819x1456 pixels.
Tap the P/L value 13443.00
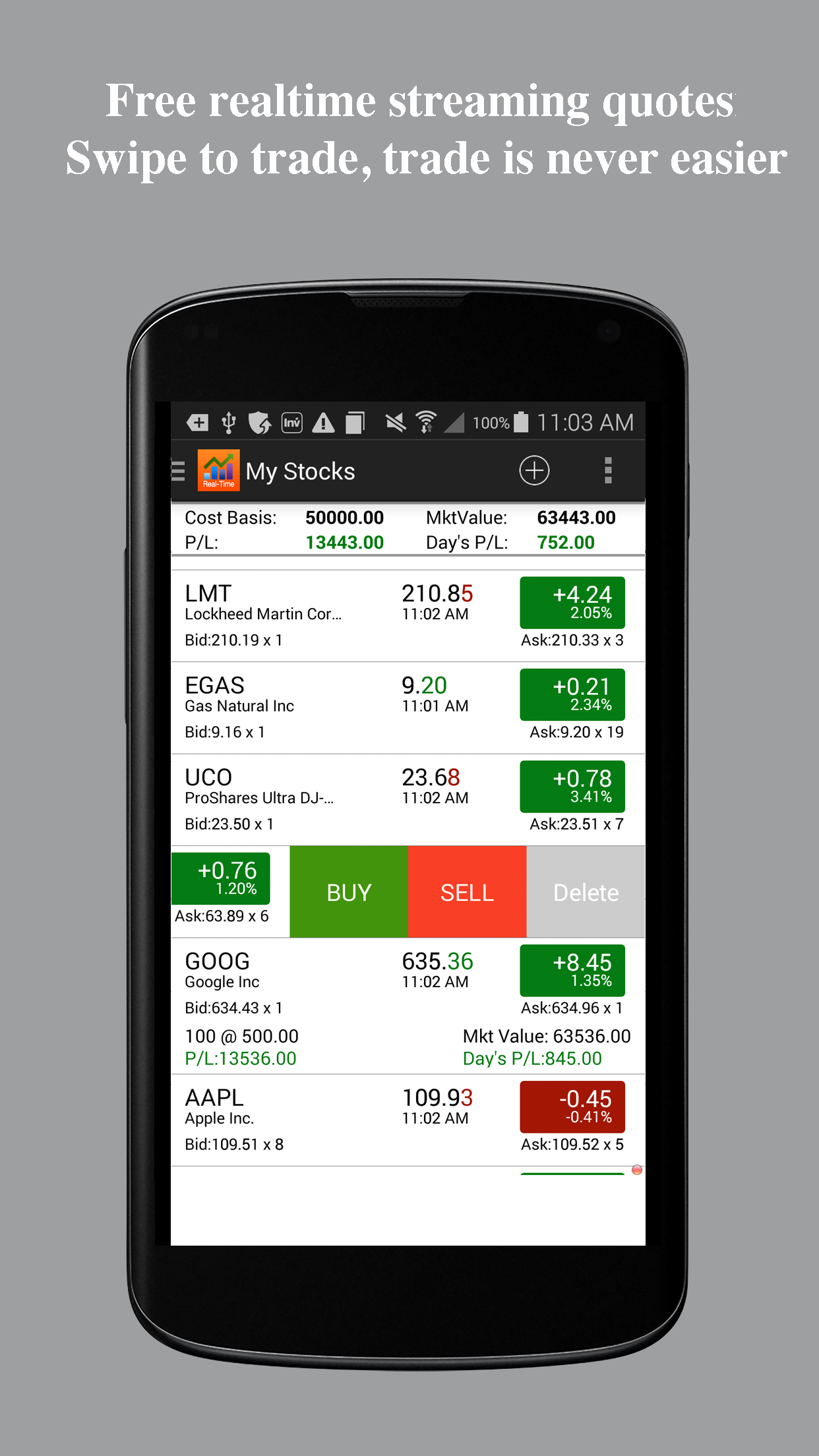[x=346, y=542]
